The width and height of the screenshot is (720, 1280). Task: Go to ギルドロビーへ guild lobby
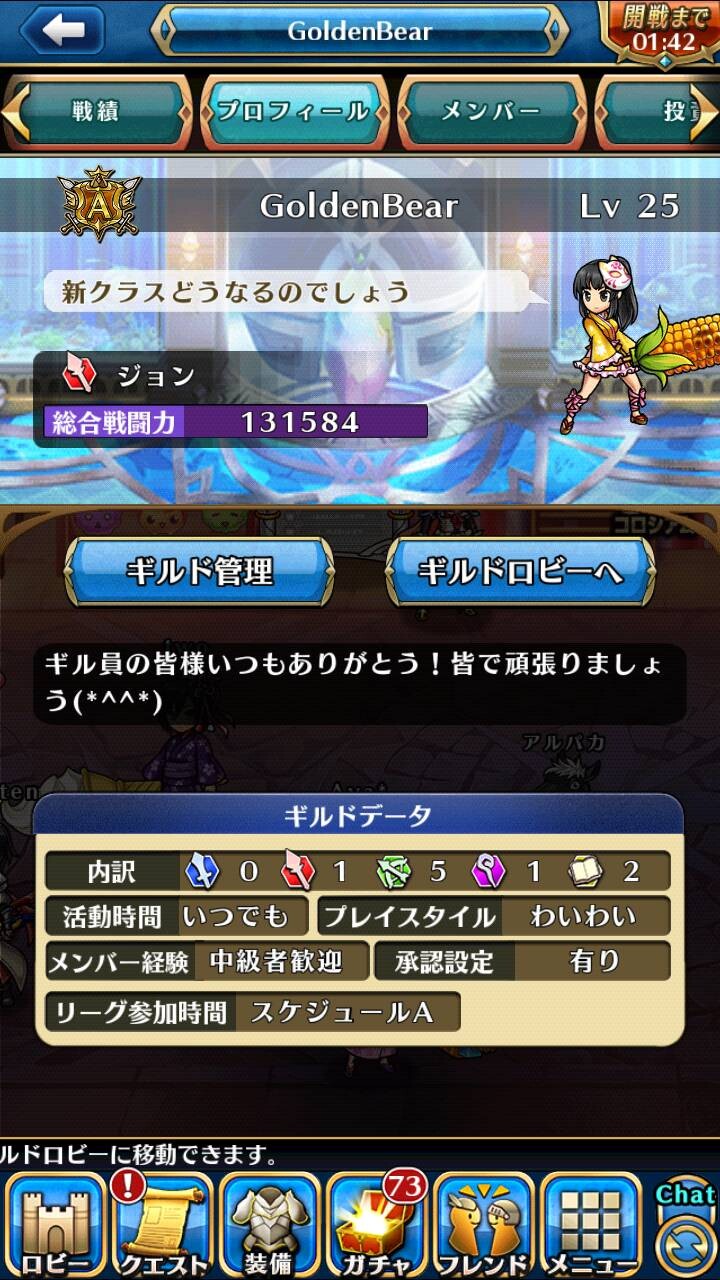tap(520, 571)
